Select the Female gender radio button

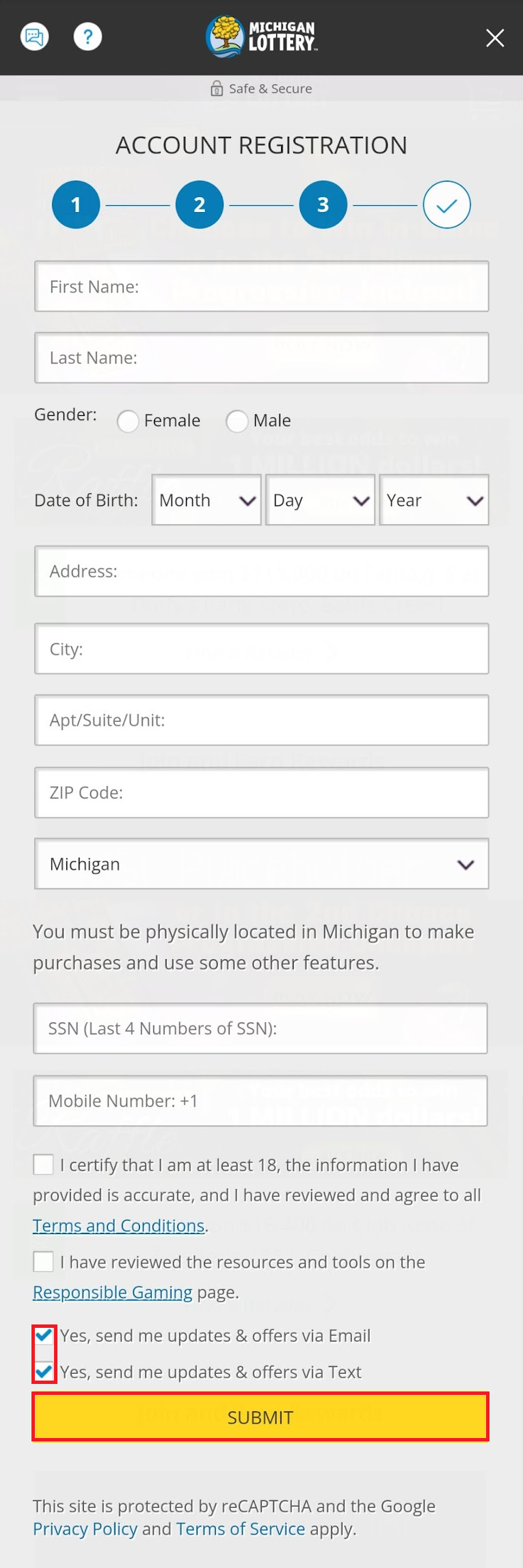pos(128,422)
